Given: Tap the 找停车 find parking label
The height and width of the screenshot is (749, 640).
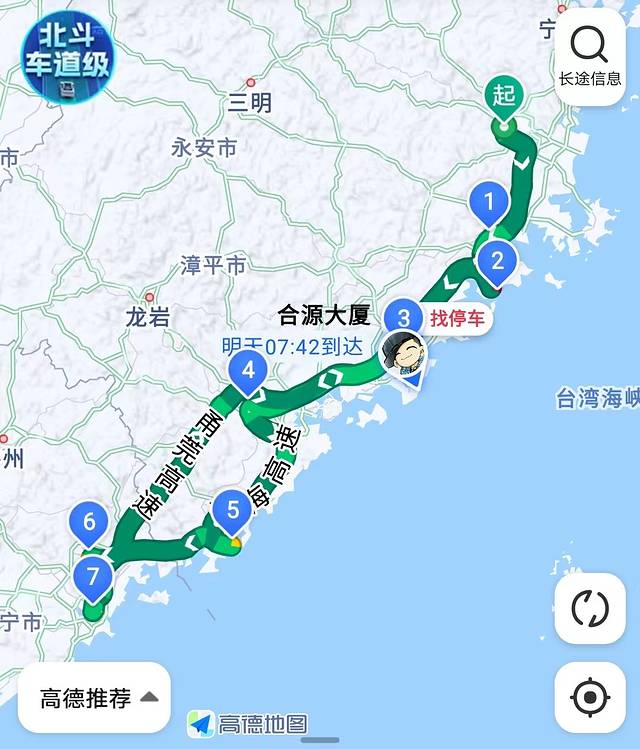Looking at the screenshot, I should [456, 320].
